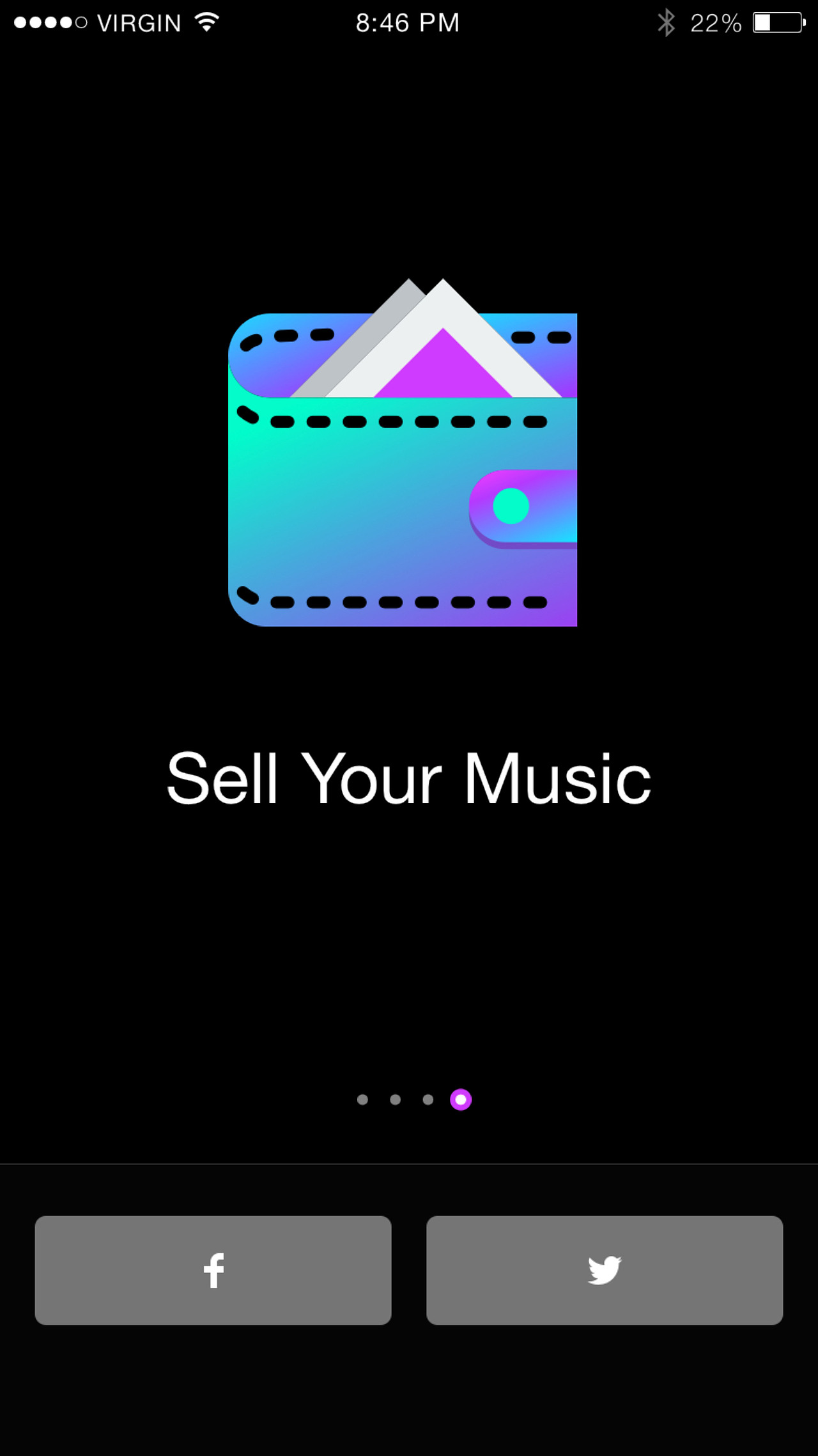Sign in with the Facebook button
818x1456 pixels.
[213, 1270]
